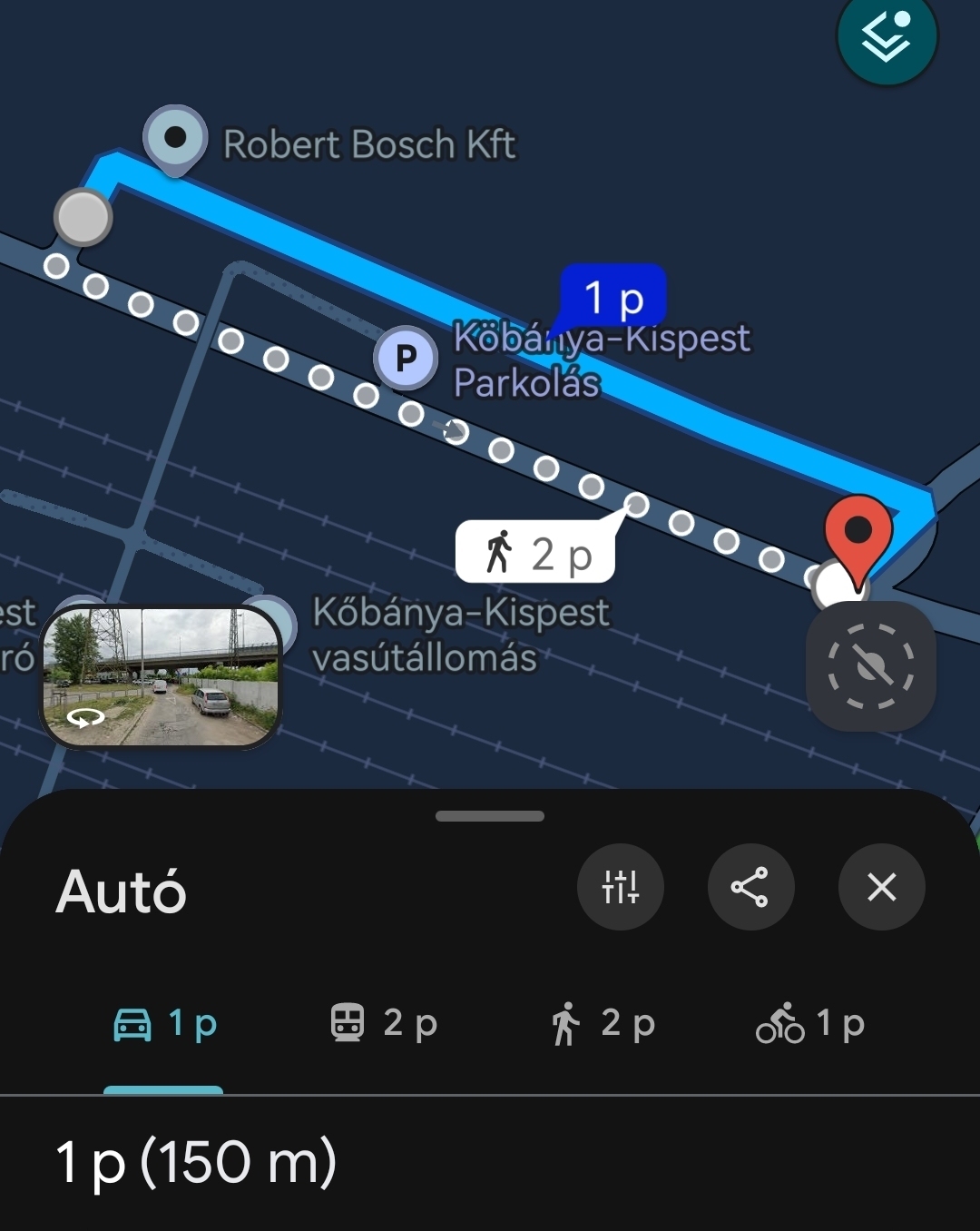Tap the Robert Bosch Kft map pin
980x1231 pixels.
coord(175,139)
